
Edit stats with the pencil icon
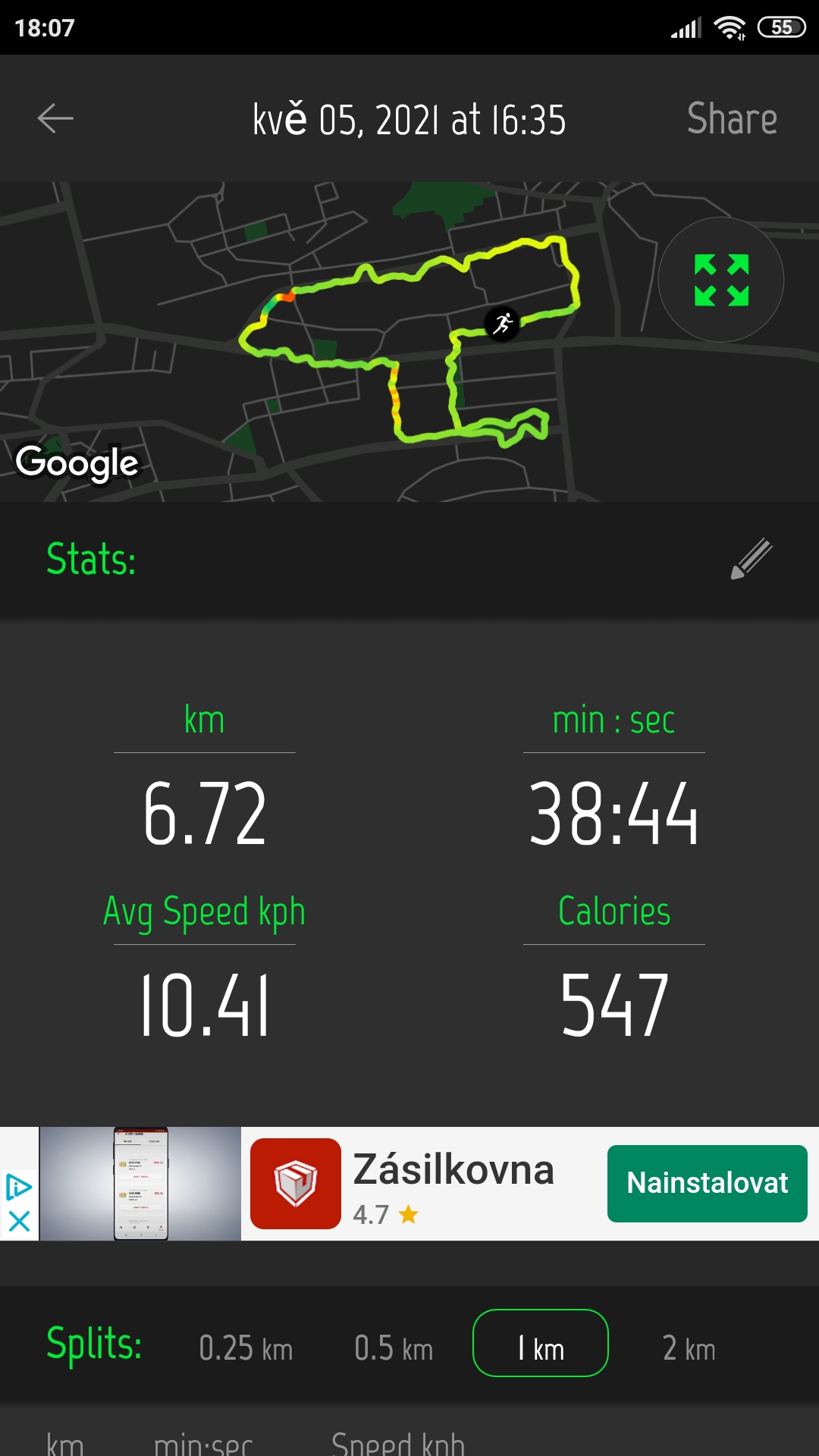click(751, 559)
